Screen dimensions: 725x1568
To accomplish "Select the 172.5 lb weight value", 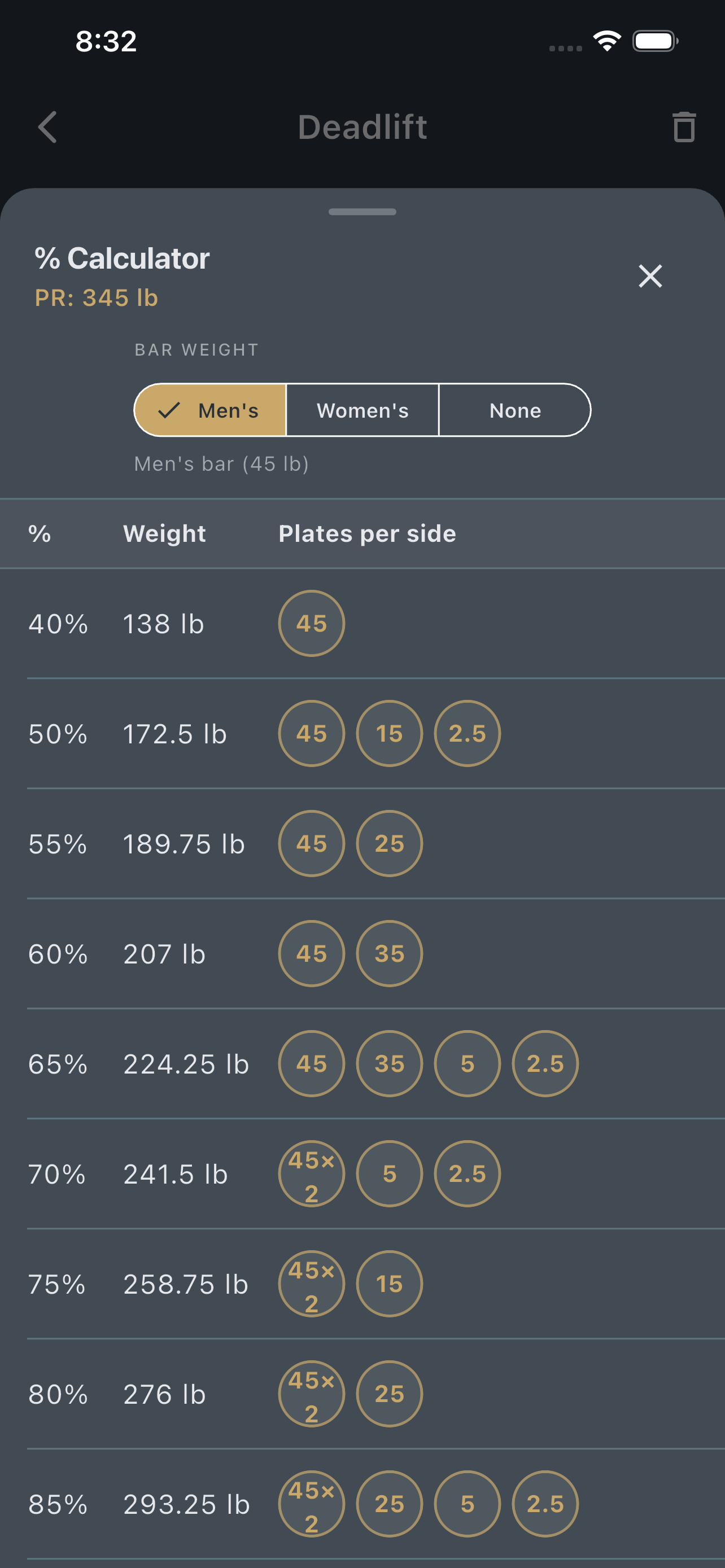I will coord(175,733).
